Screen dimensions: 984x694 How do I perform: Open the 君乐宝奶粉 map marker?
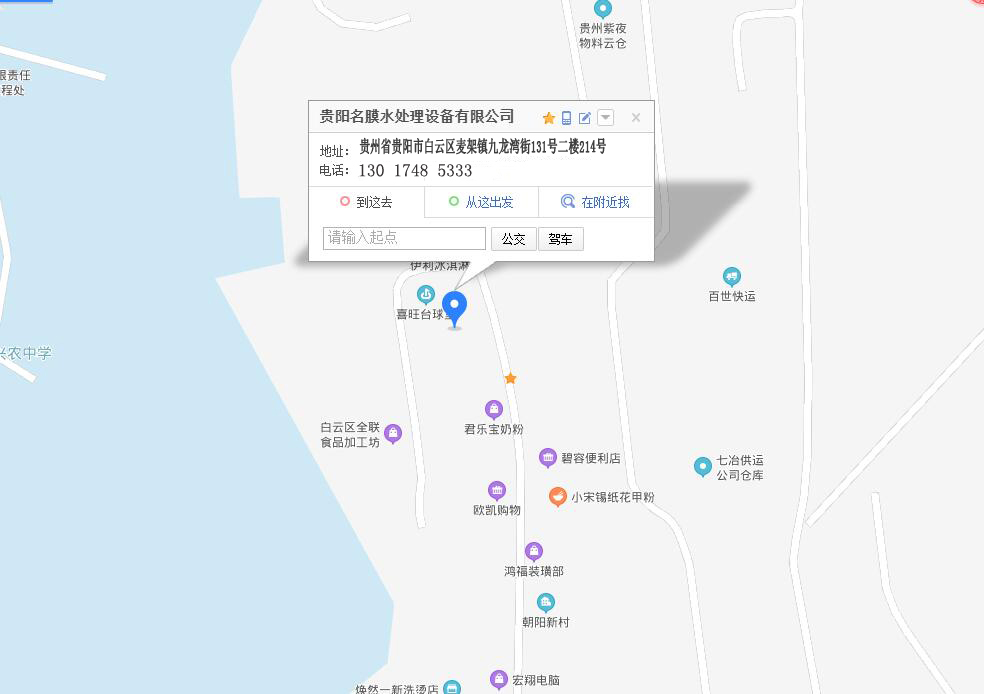[494, 409]
